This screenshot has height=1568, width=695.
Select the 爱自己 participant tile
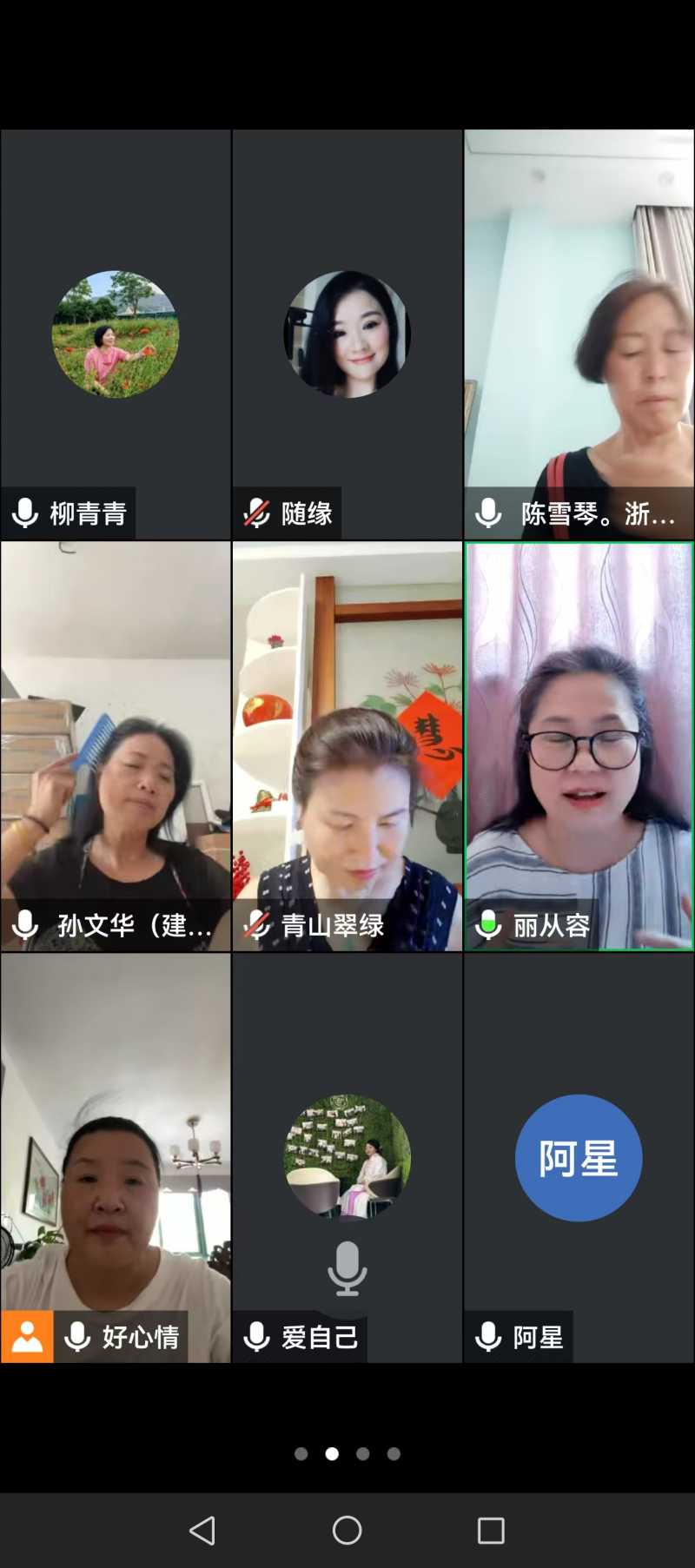(x=347, y=1157)
